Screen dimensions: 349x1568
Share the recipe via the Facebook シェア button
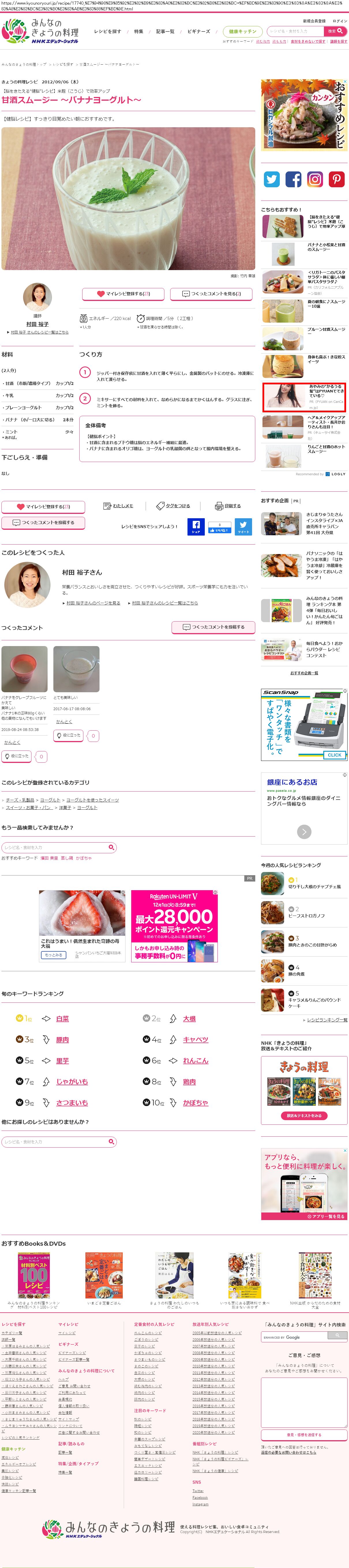[x=196, y=527]
